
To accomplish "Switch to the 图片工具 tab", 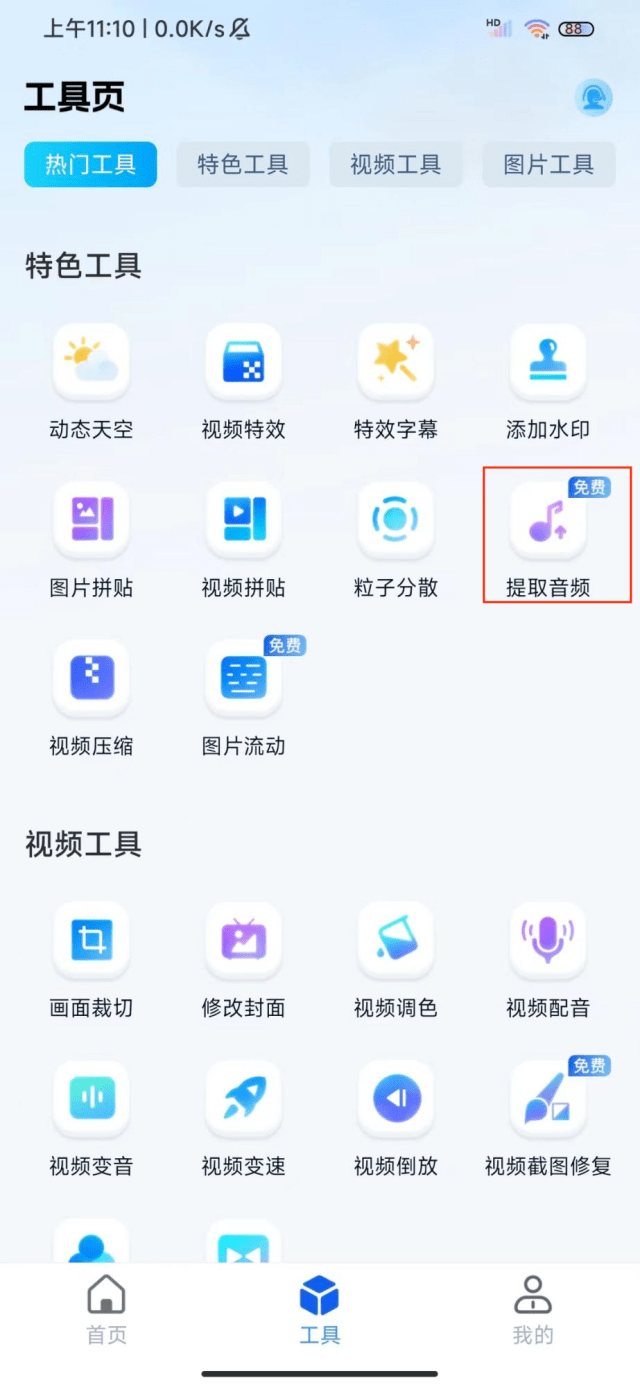I will [548, 164].
